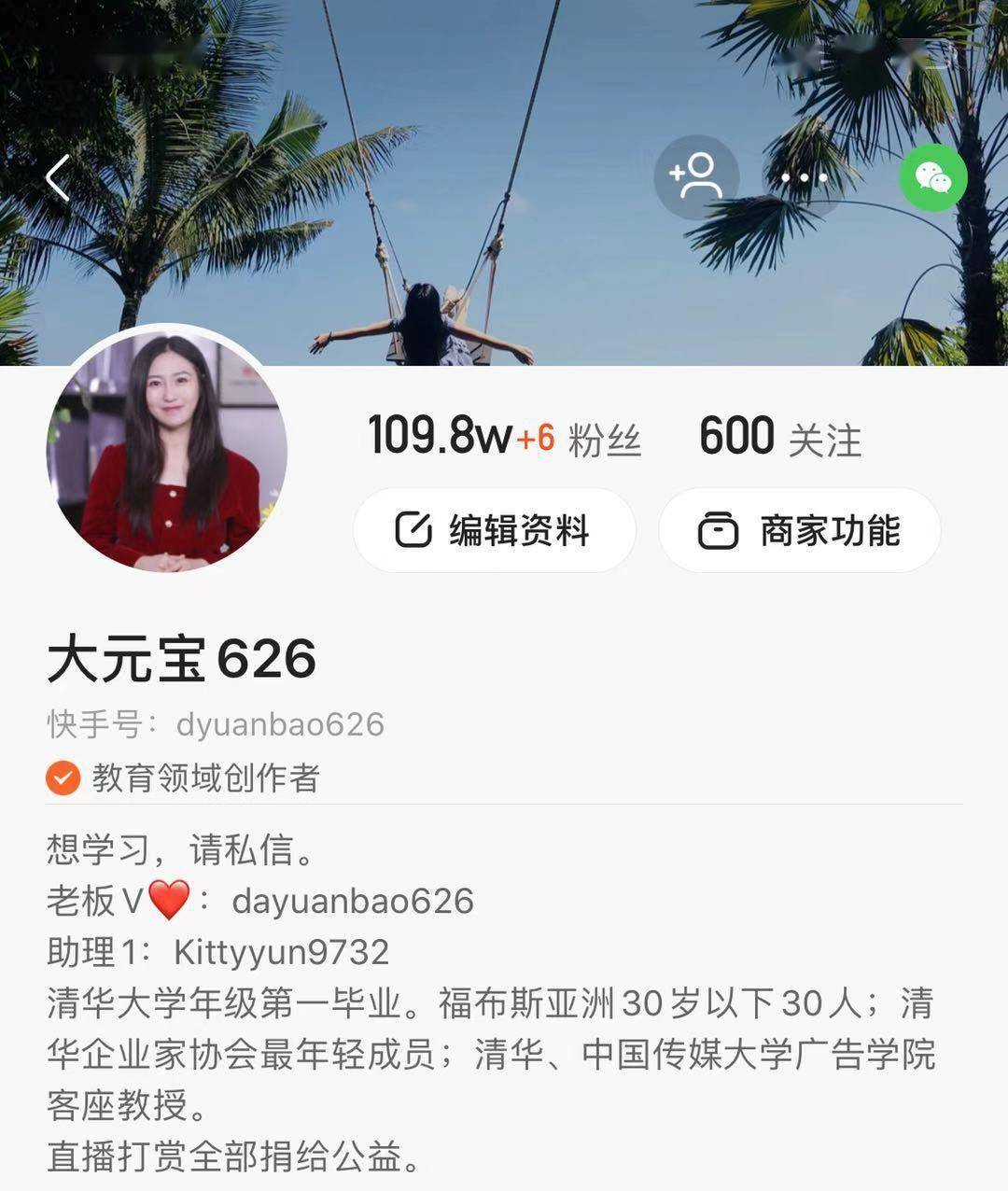This screenshot has width=1008, height=1191.
Task: Open the 109.8w 粉丝 followers list
Action: (504, 437)
